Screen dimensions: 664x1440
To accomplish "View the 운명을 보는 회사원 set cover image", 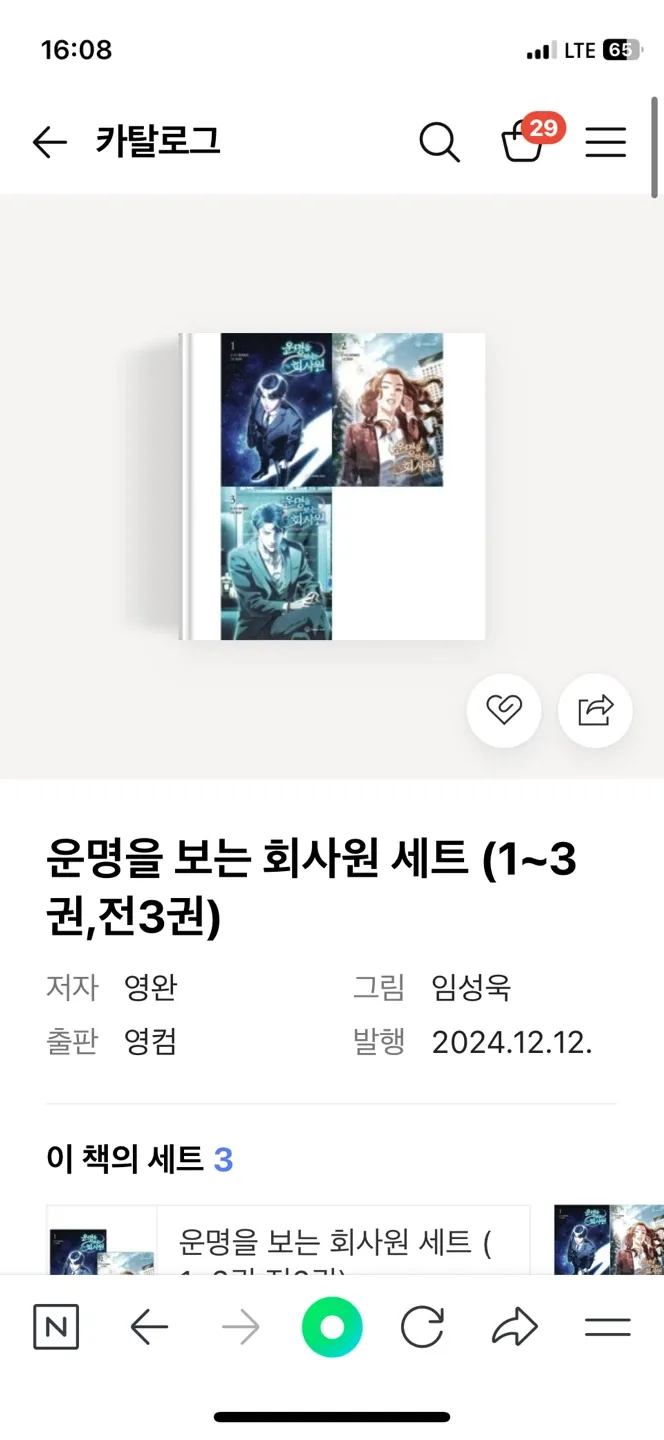I will (x=332, y=486).
